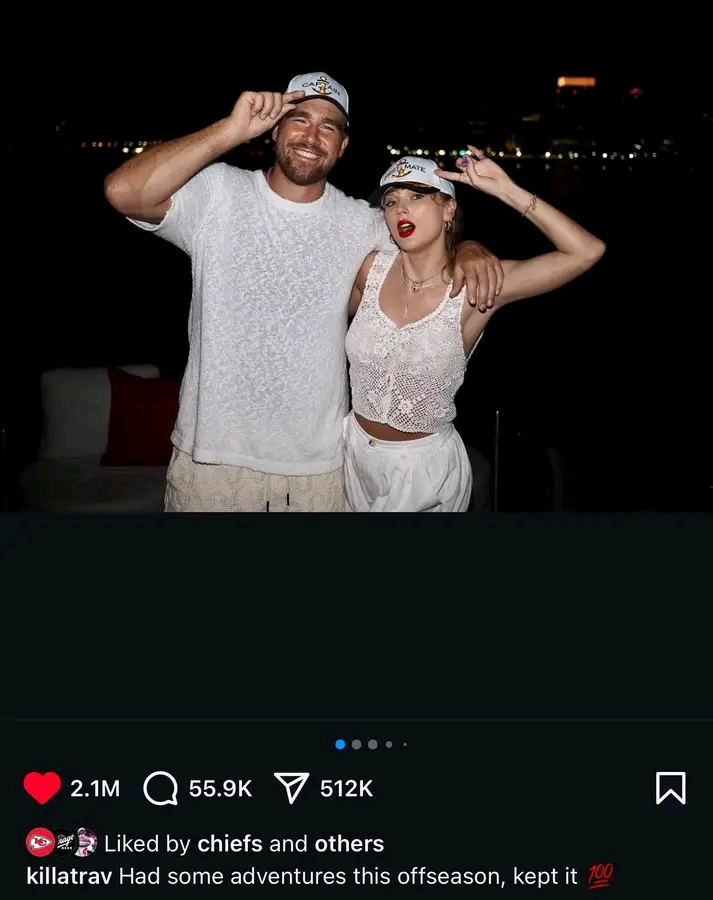Open killatrav's profile from the caption
This screenshot has height=900, width=713.
(68, 876)
